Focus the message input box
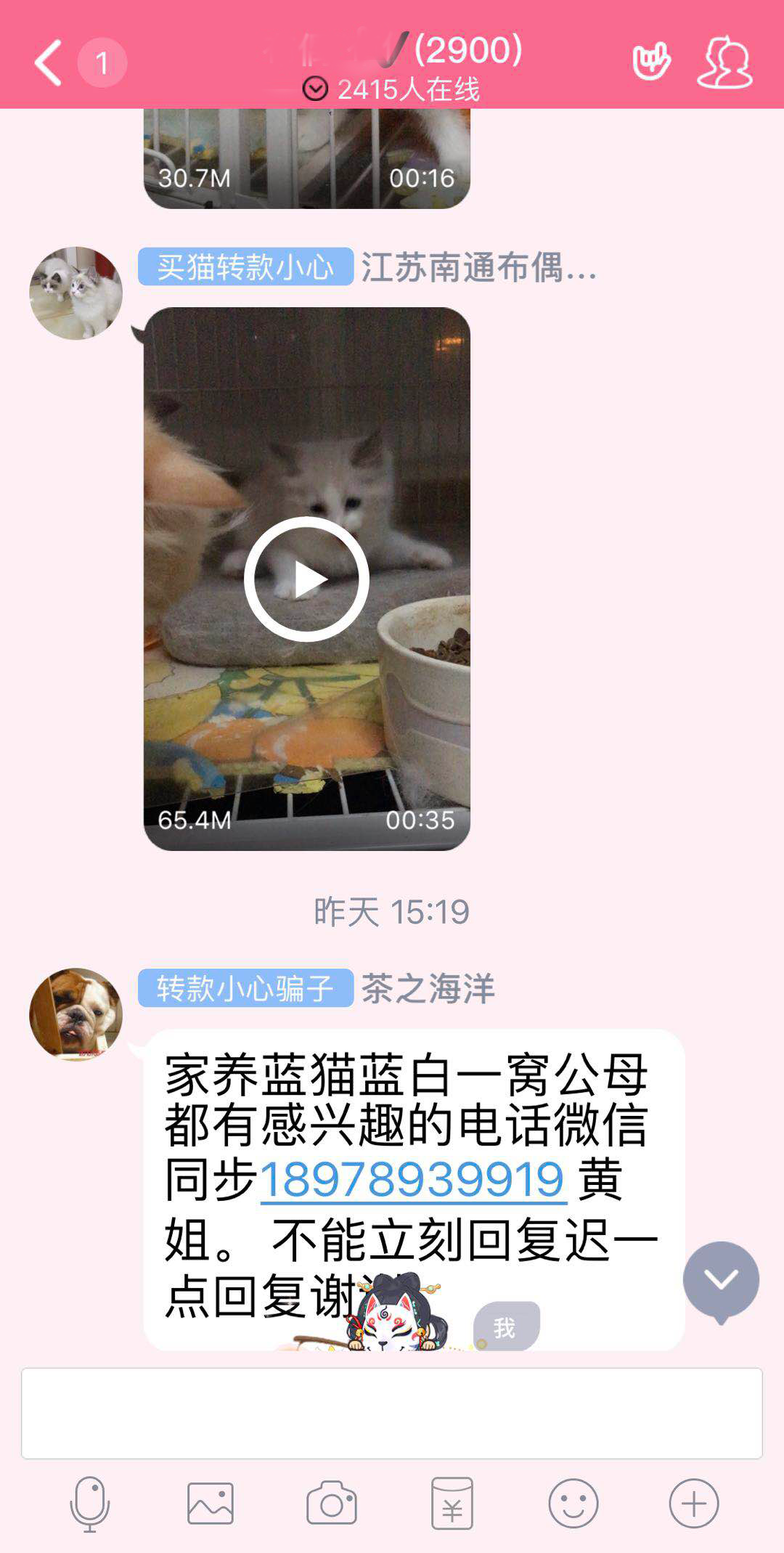Image resolution: width=784 pixels, height=1553 pixels. pyautogui.click(x=392, y=1413)
